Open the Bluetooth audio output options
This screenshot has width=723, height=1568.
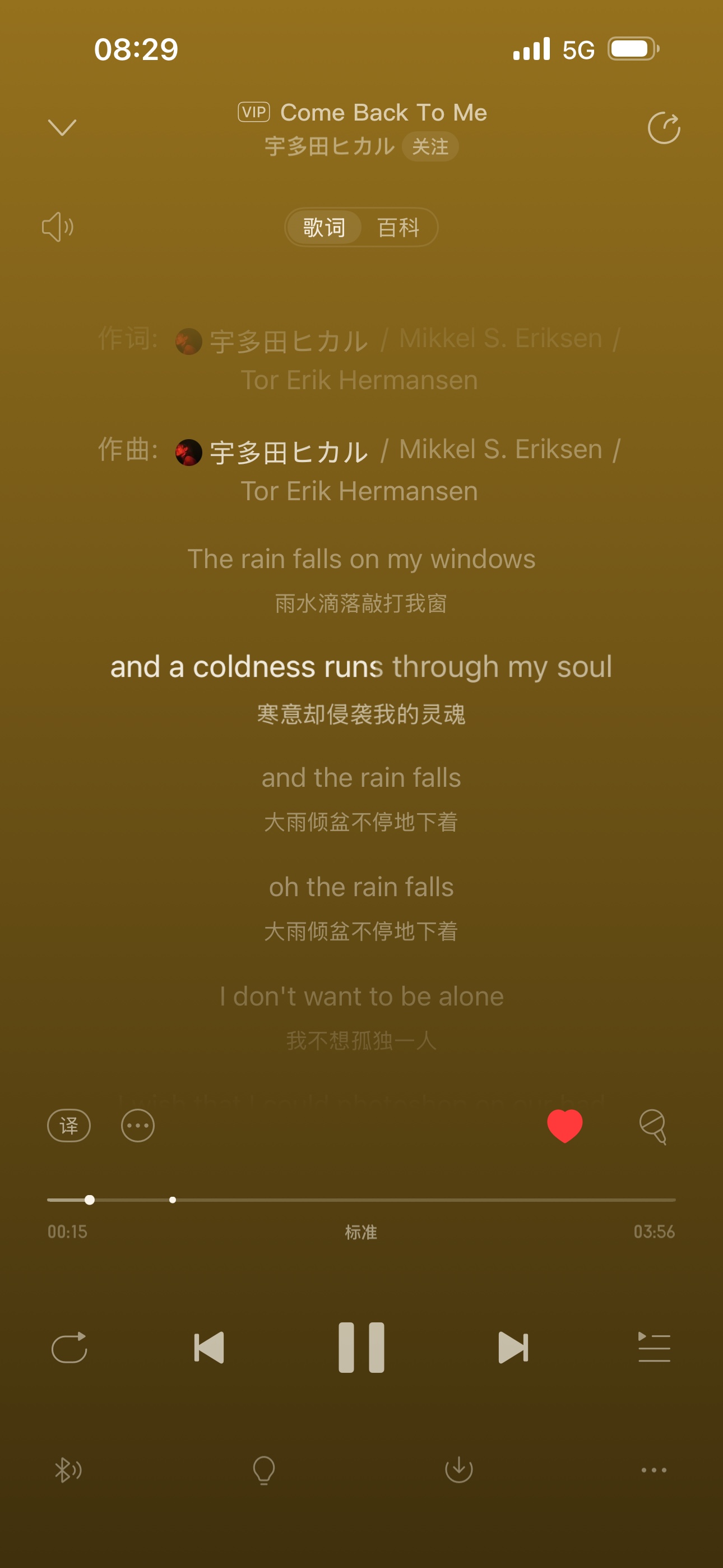click(68, 1470)
